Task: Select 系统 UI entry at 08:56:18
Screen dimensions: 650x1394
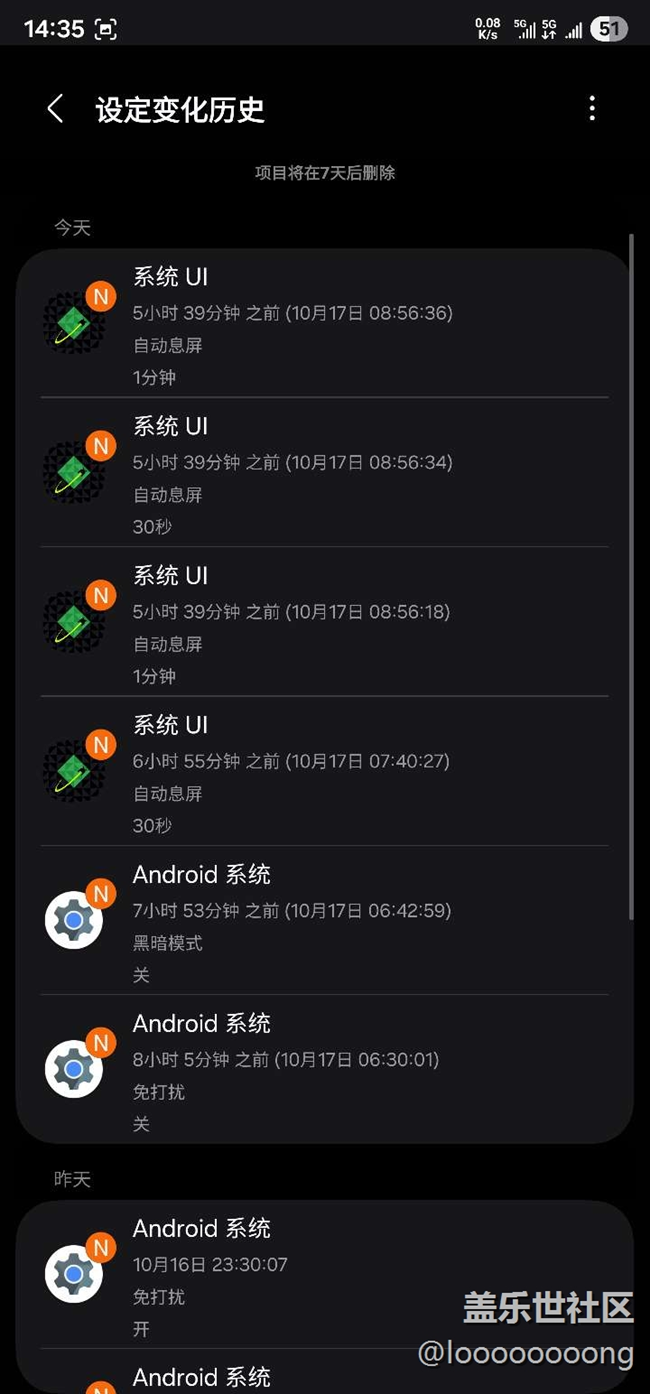Action: click(324, 622)
